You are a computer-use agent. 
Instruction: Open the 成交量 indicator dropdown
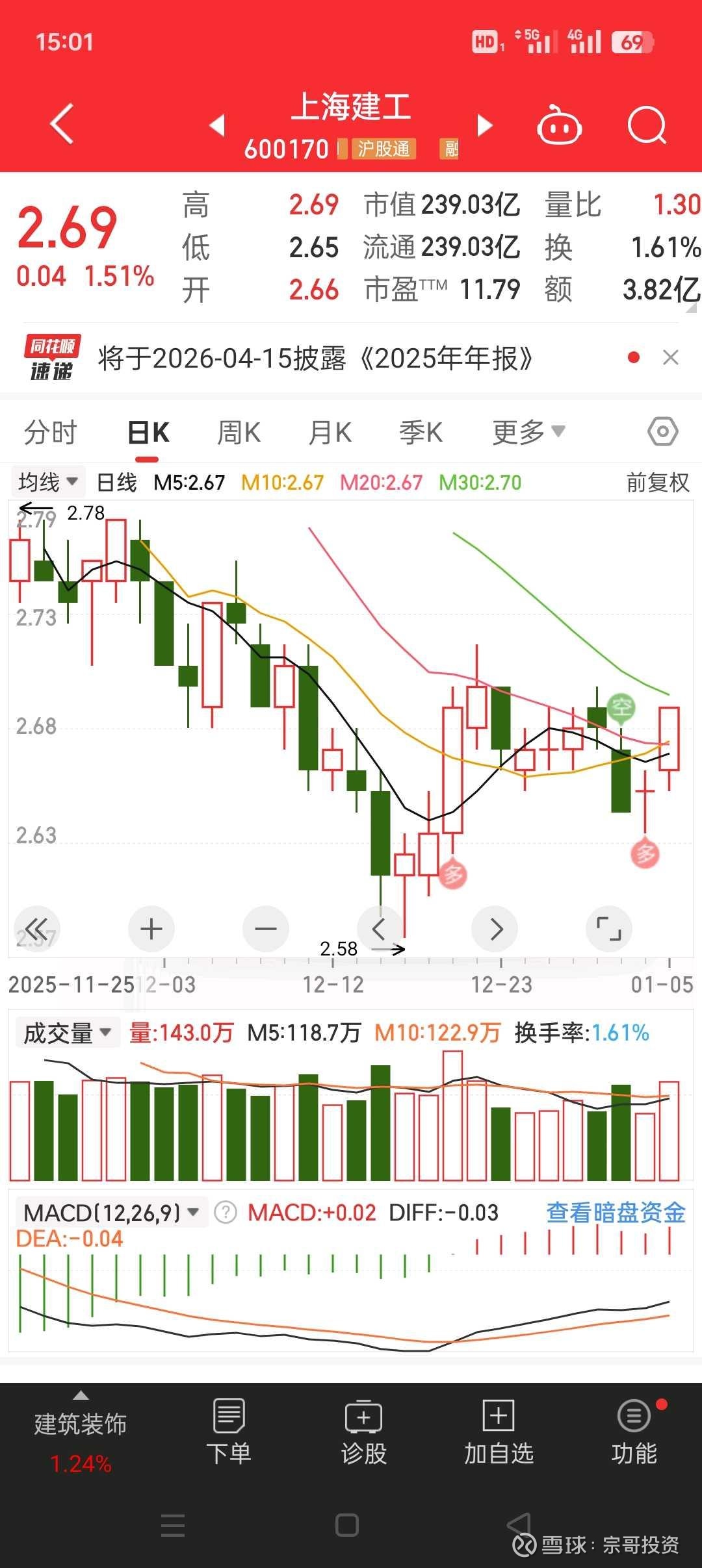(67, 1033)
